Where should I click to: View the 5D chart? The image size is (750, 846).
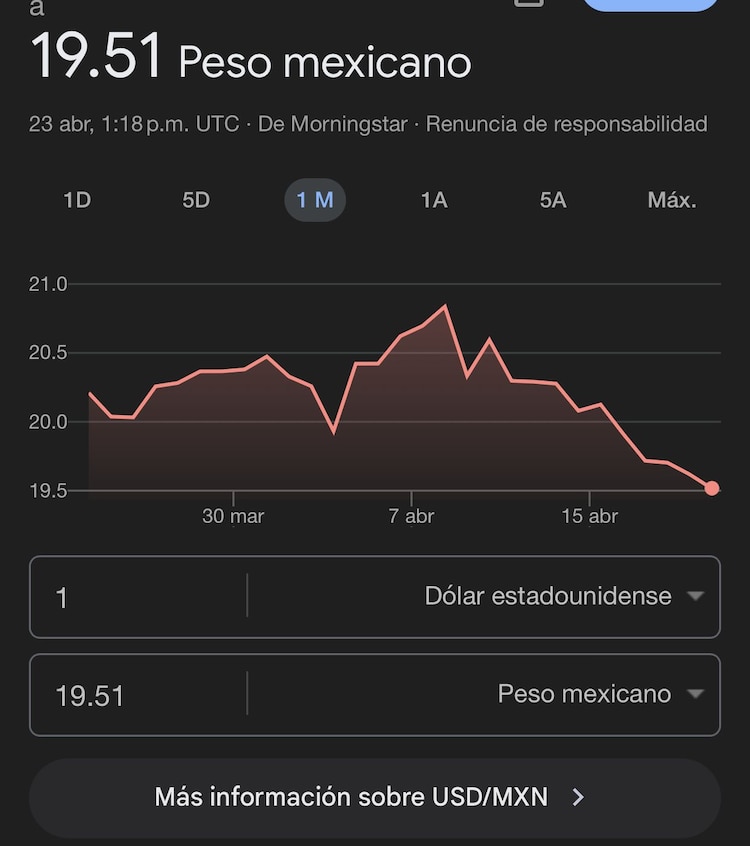(195, 200)
